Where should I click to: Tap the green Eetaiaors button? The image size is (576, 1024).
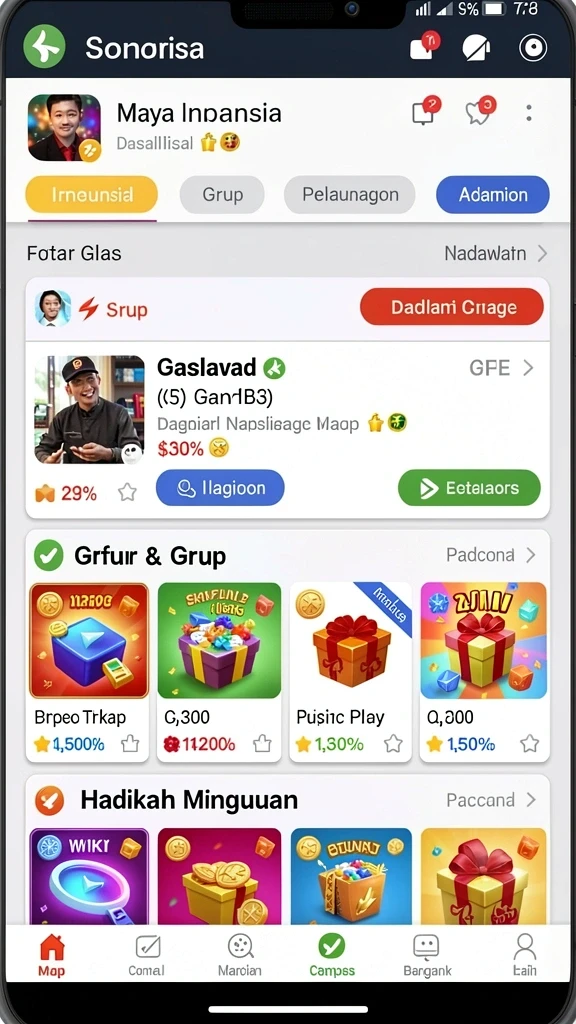[470, 488]
